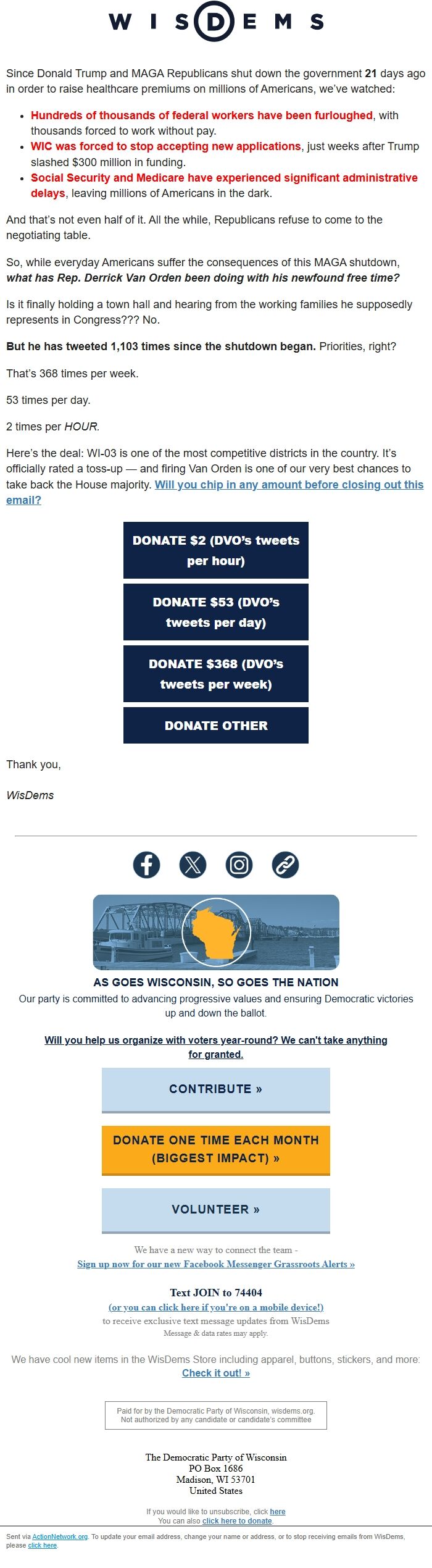Open the ActionNetwork.org link
Viewport: 432px width, 1568px height.
point(60,1537)
